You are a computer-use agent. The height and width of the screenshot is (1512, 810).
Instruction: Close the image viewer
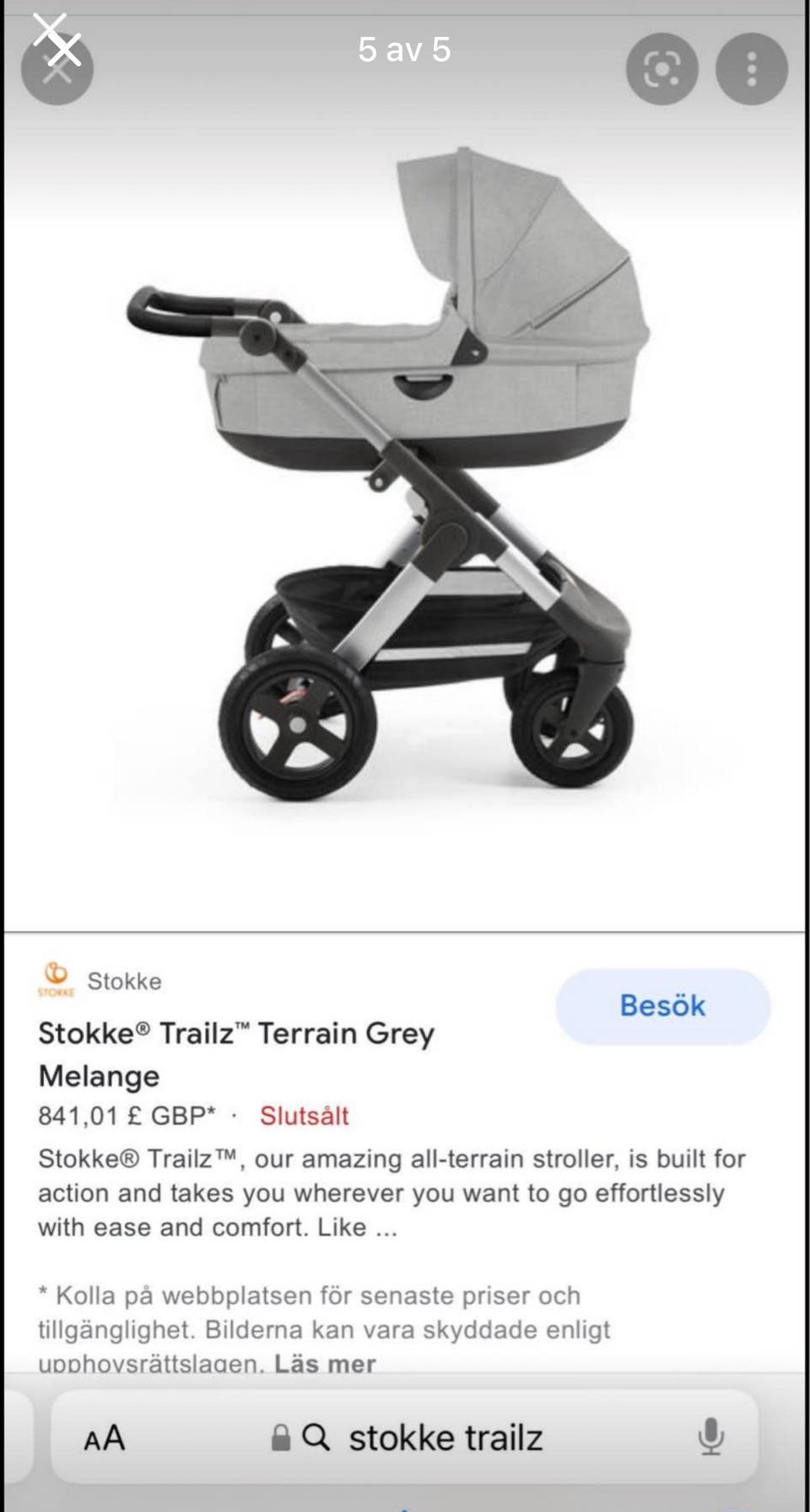(57, 67)
